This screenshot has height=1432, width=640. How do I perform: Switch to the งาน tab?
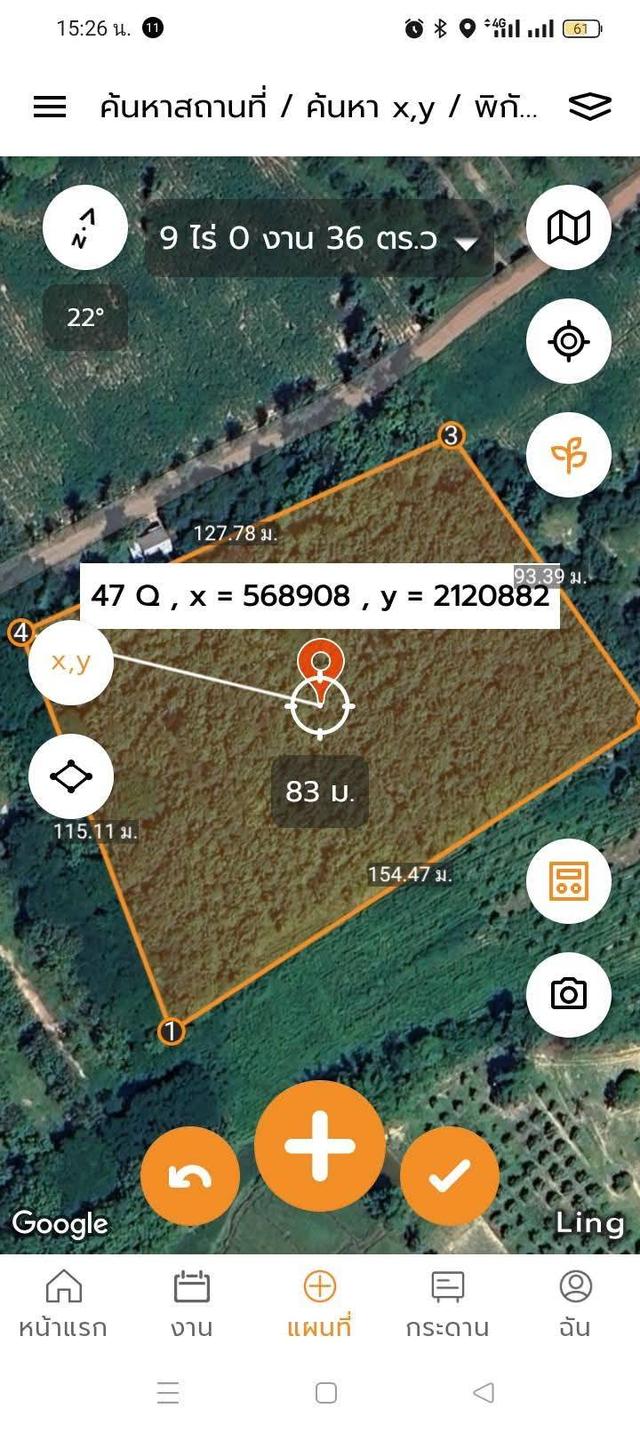191,1303
